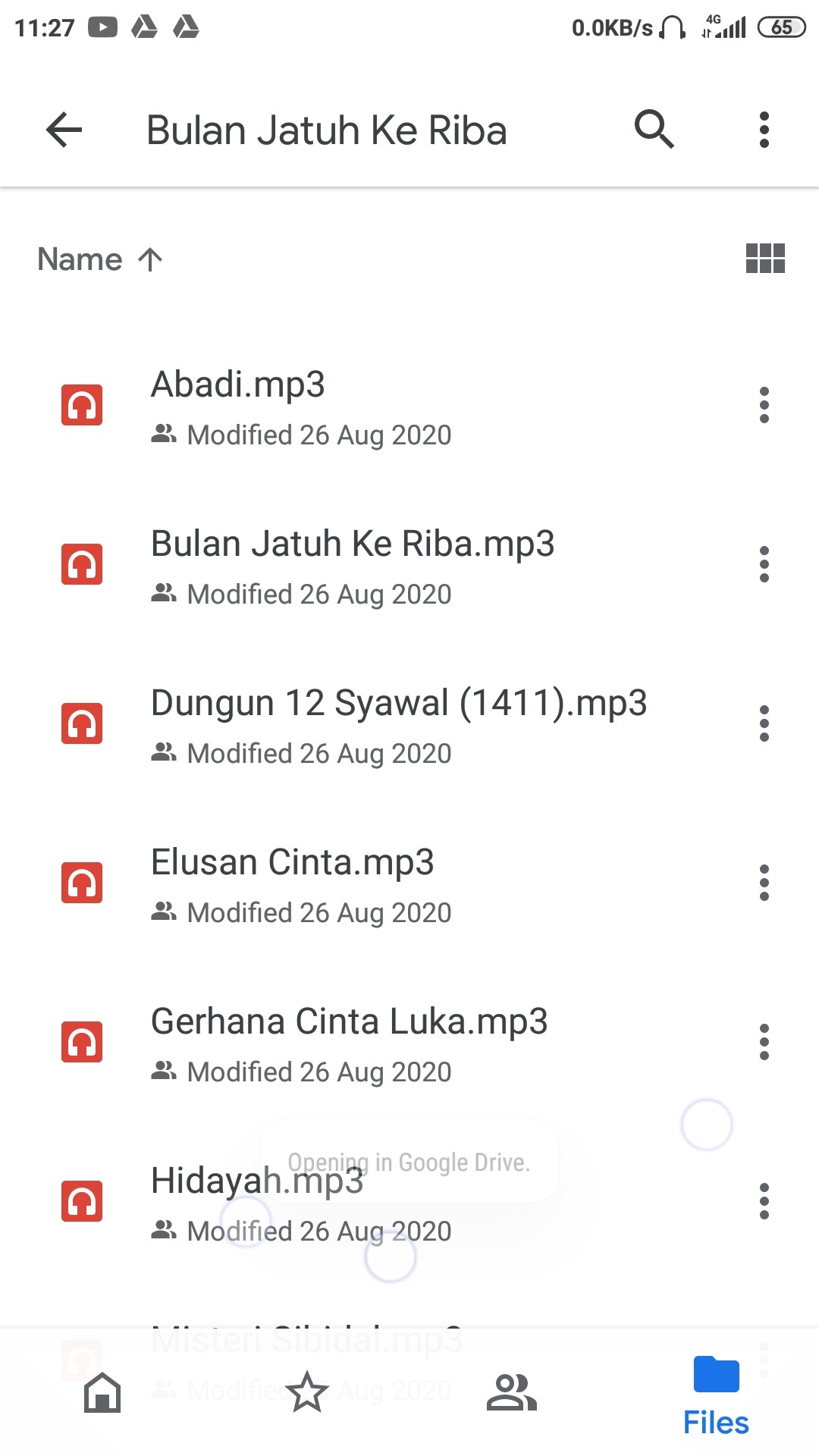Open the folder overflow menu in the app bar
819x1456 pixels.
click(x=764, y=130)
